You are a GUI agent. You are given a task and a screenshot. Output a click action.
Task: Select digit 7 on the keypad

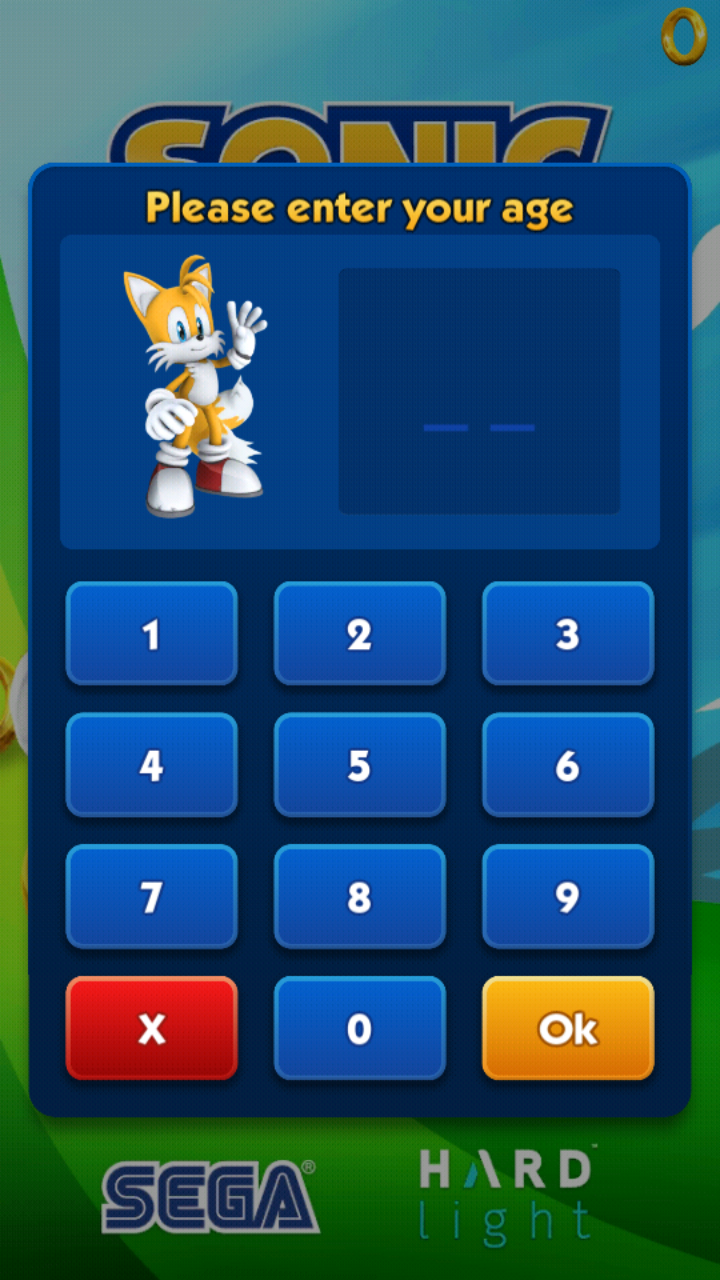point(151,897)
